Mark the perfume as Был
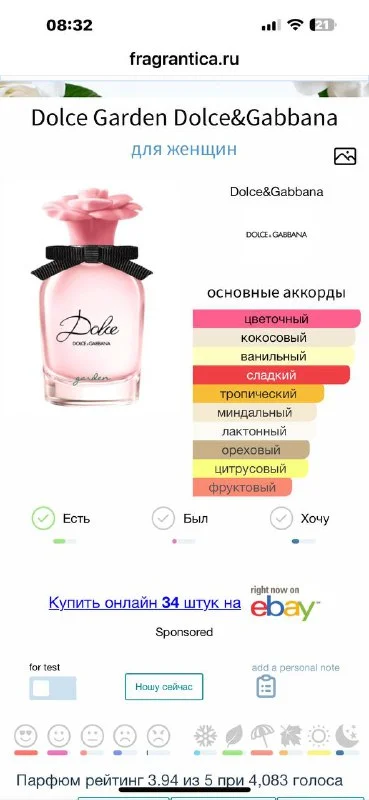369x800 pixels. 163,518
